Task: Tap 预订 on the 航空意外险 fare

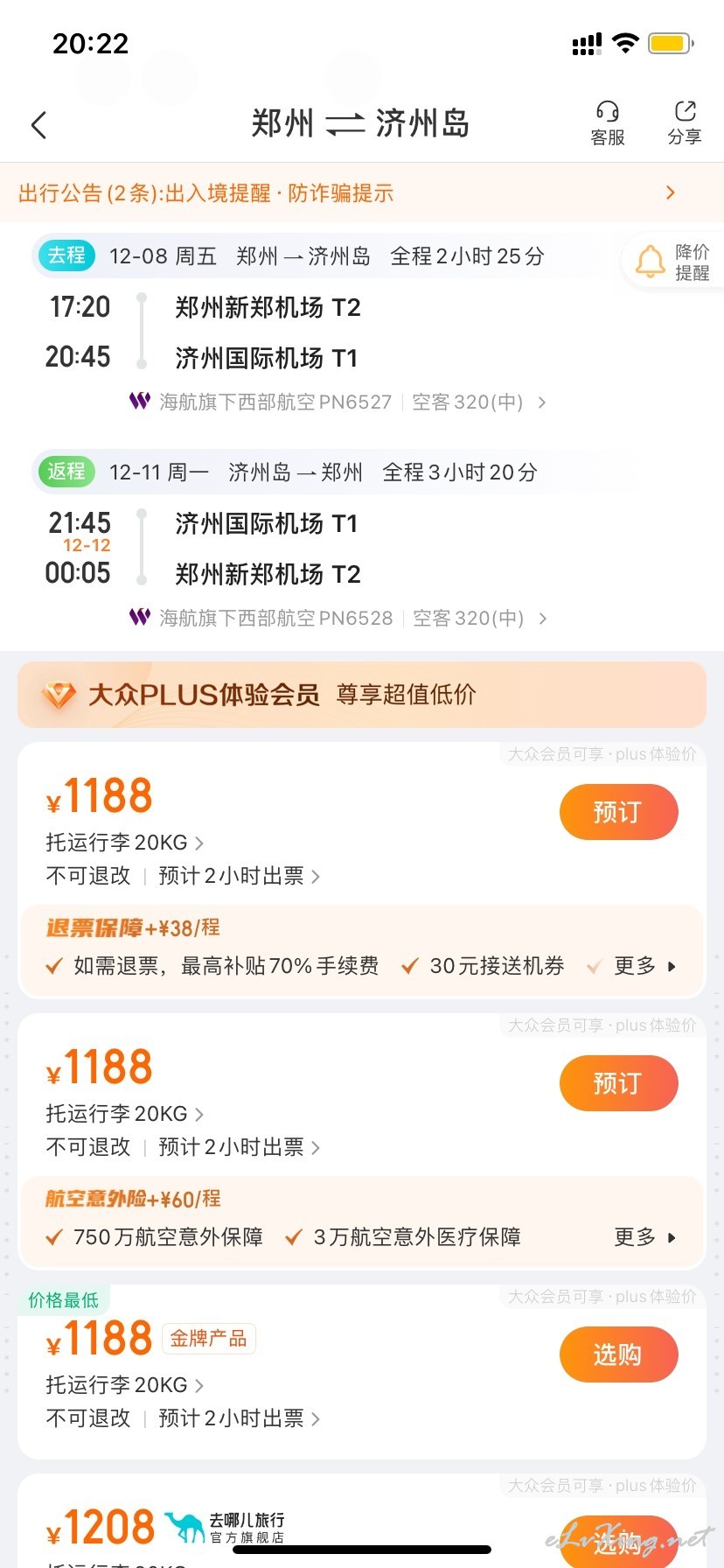Action: [x=619, y=1083]
